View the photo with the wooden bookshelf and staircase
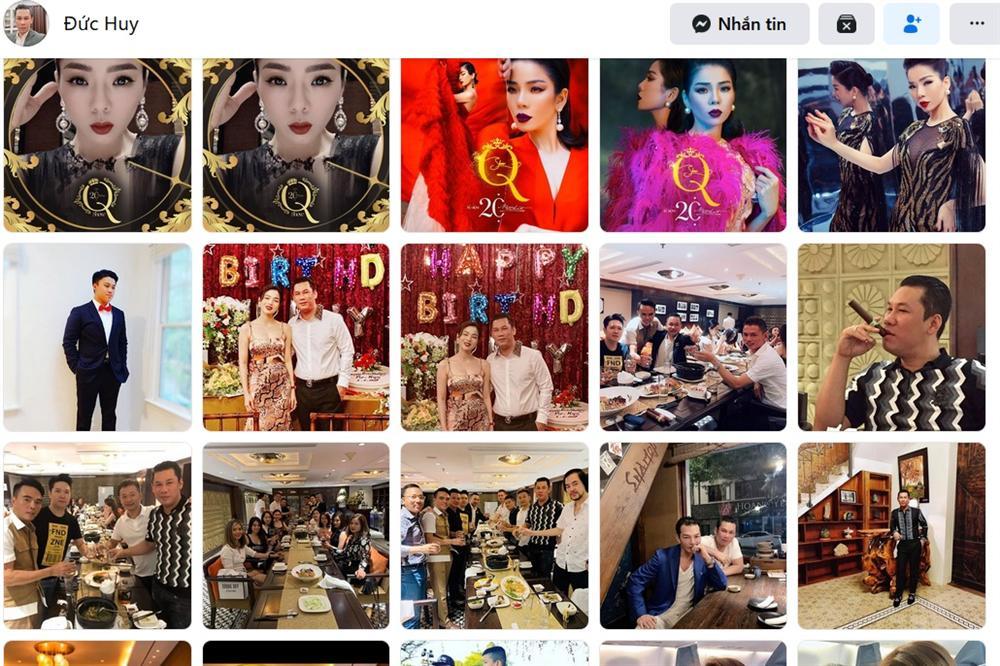 pos(891,536)
